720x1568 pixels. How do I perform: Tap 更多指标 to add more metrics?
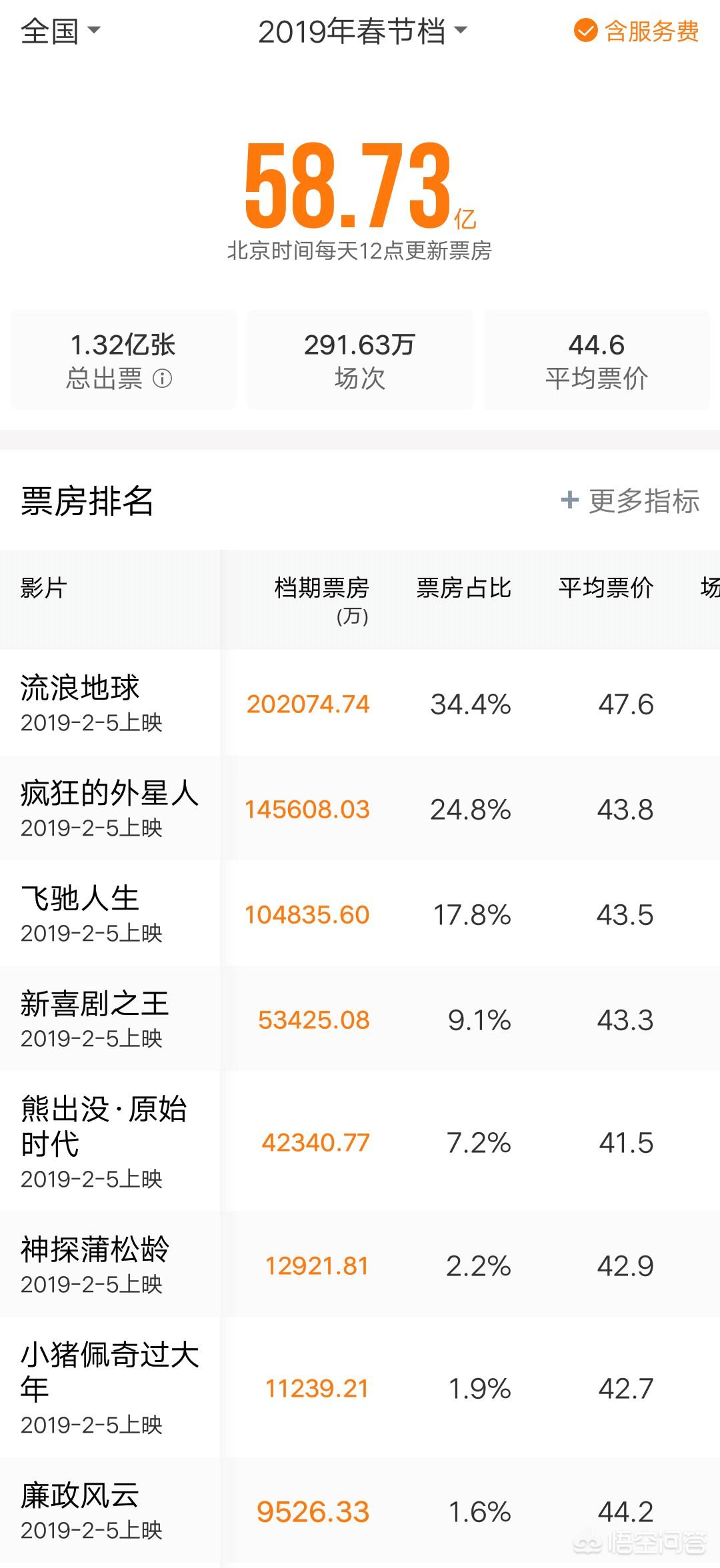(x=630, y=501)
